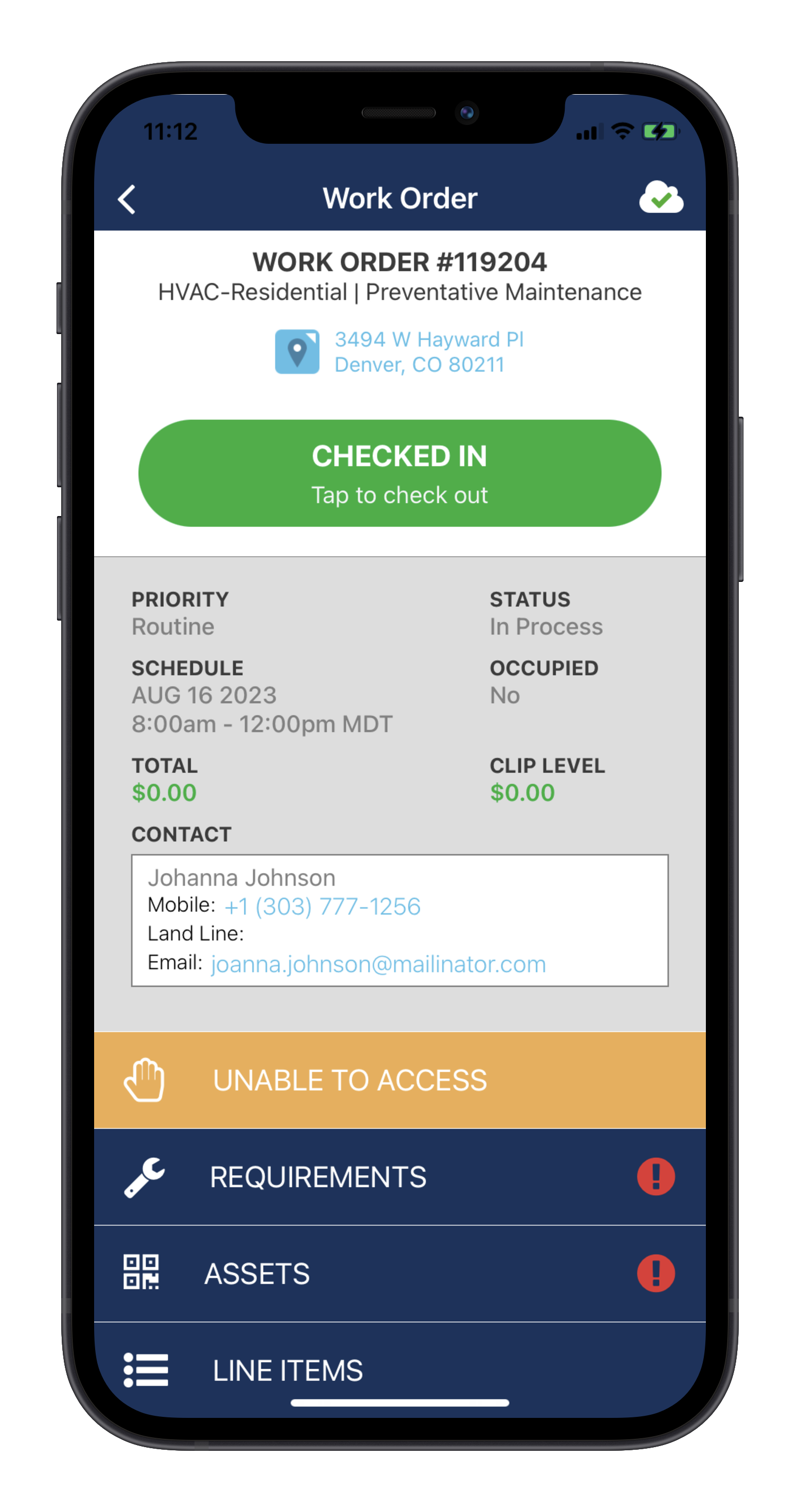Viewport: 800px width, 1512px height.
Task: Open the LINE ITEMS section
Action: pos(399,1370)
